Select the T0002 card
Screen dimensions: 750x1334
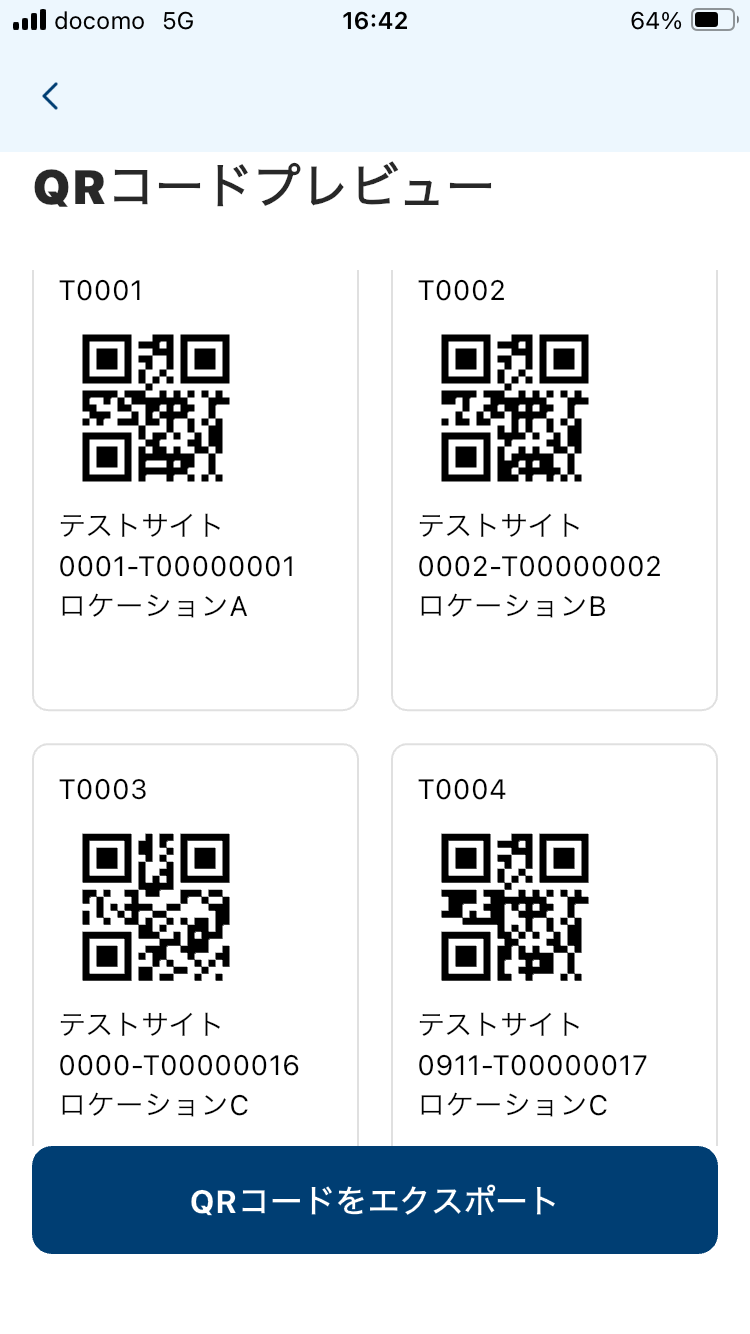(554, 485)
